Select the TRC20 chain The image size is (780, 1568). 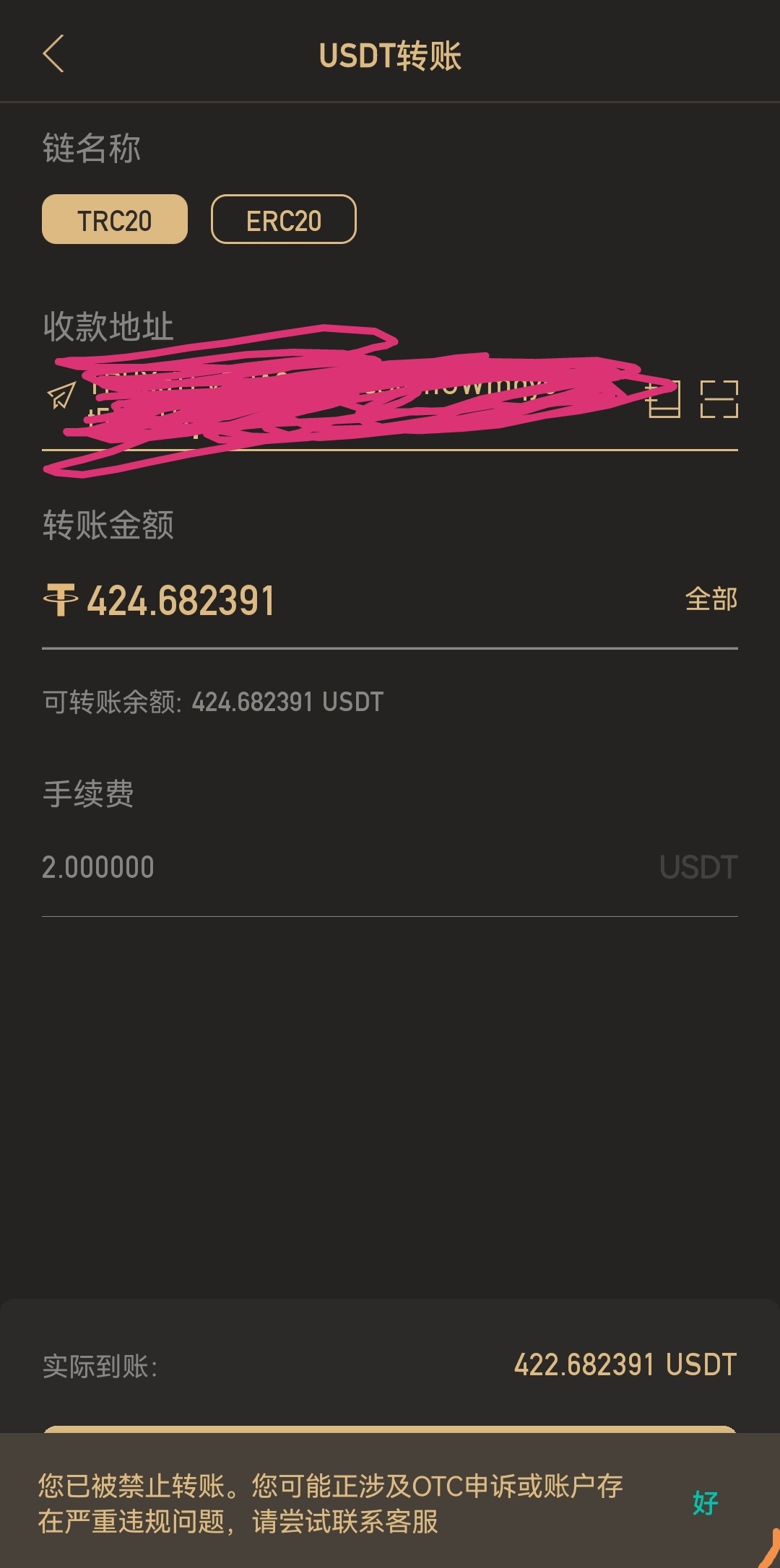click(x=115, y=220)
